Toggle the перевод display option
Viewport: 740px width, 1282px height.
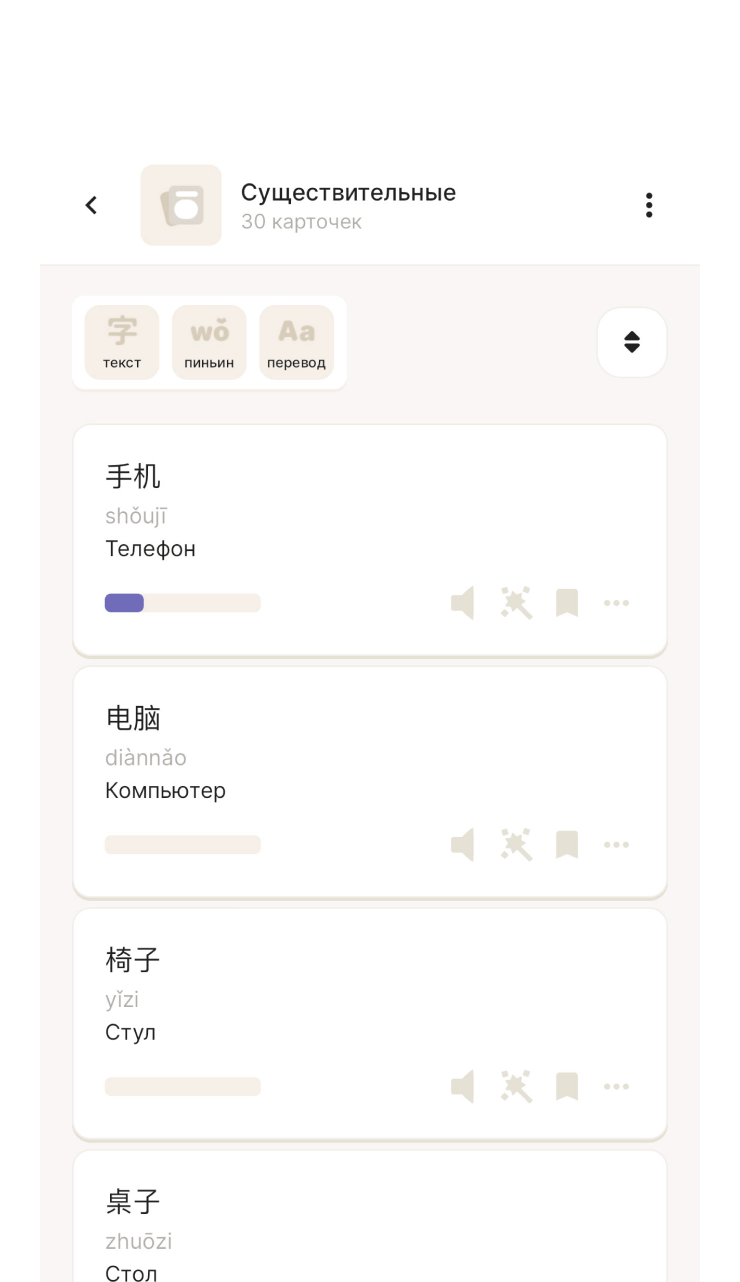[296, 342]
